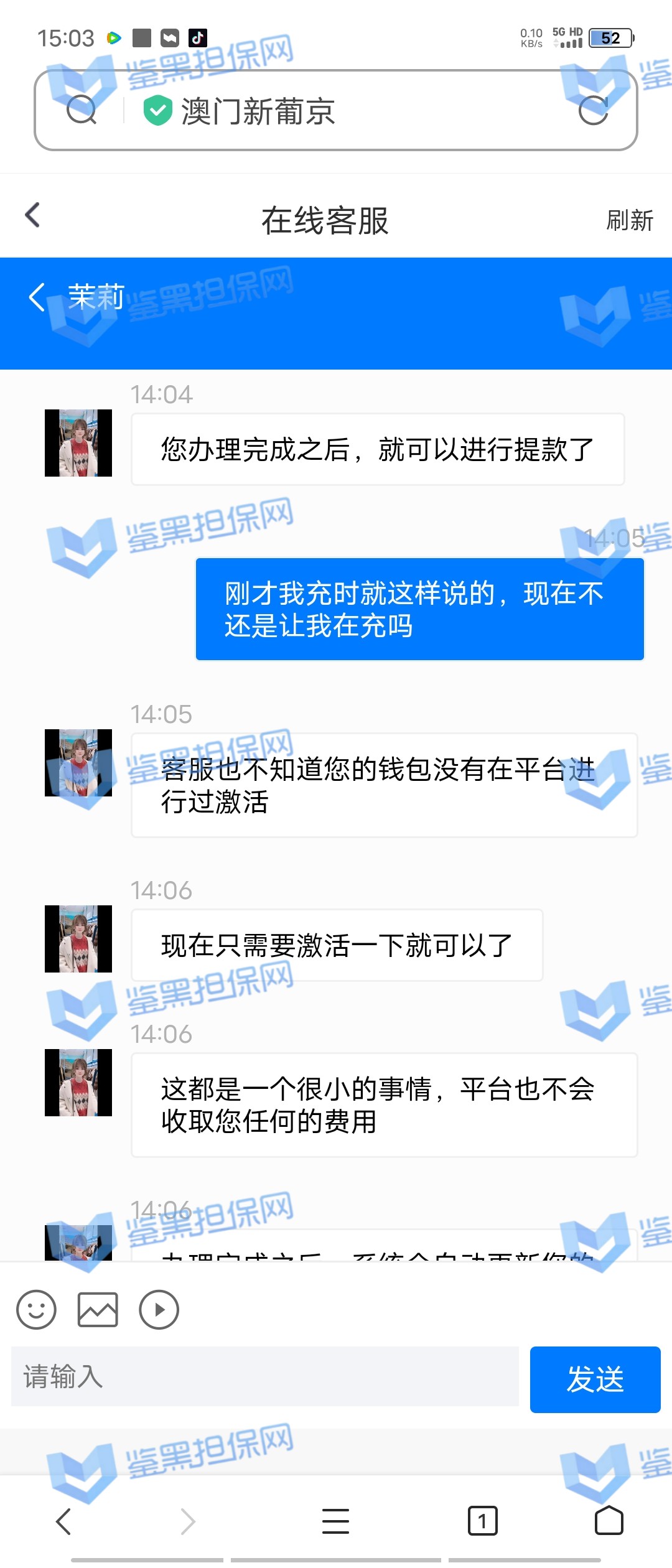Screen dimensions: 672x1568
Task: Focus the 请输入 message field
Action: pos(265,1376)
